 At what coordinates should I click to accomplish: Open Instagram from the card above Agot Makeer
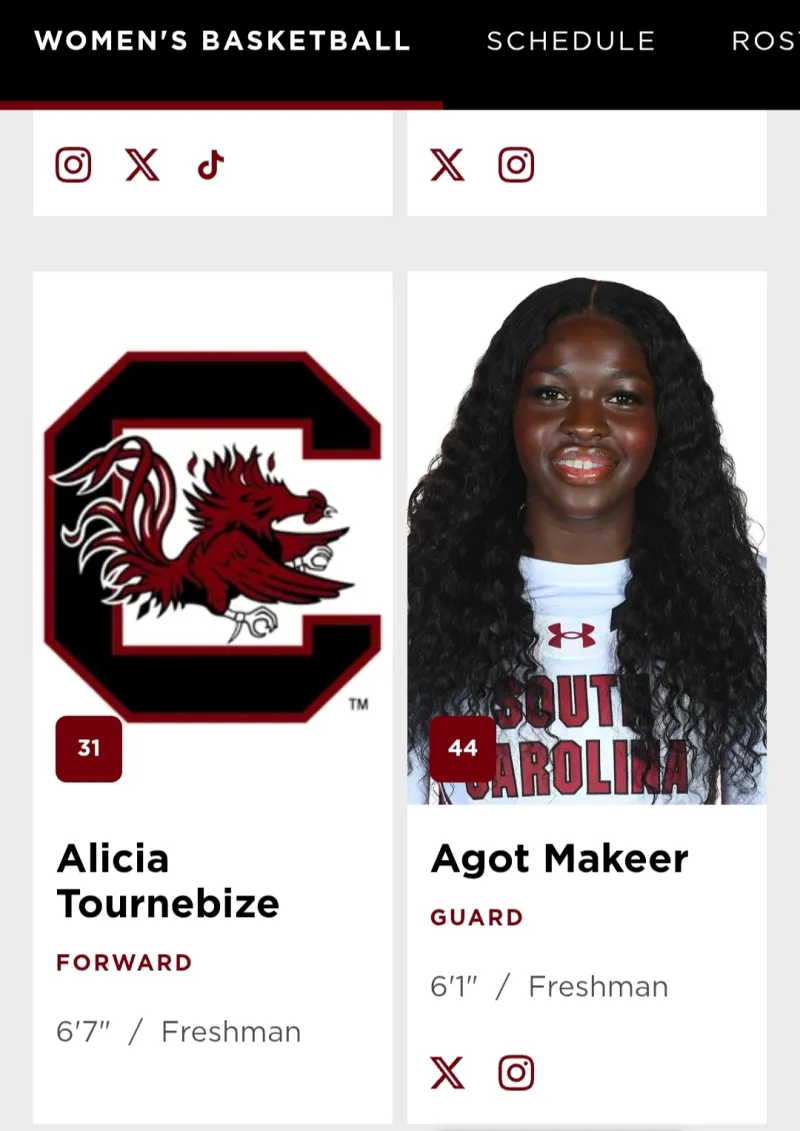point(516,165)
